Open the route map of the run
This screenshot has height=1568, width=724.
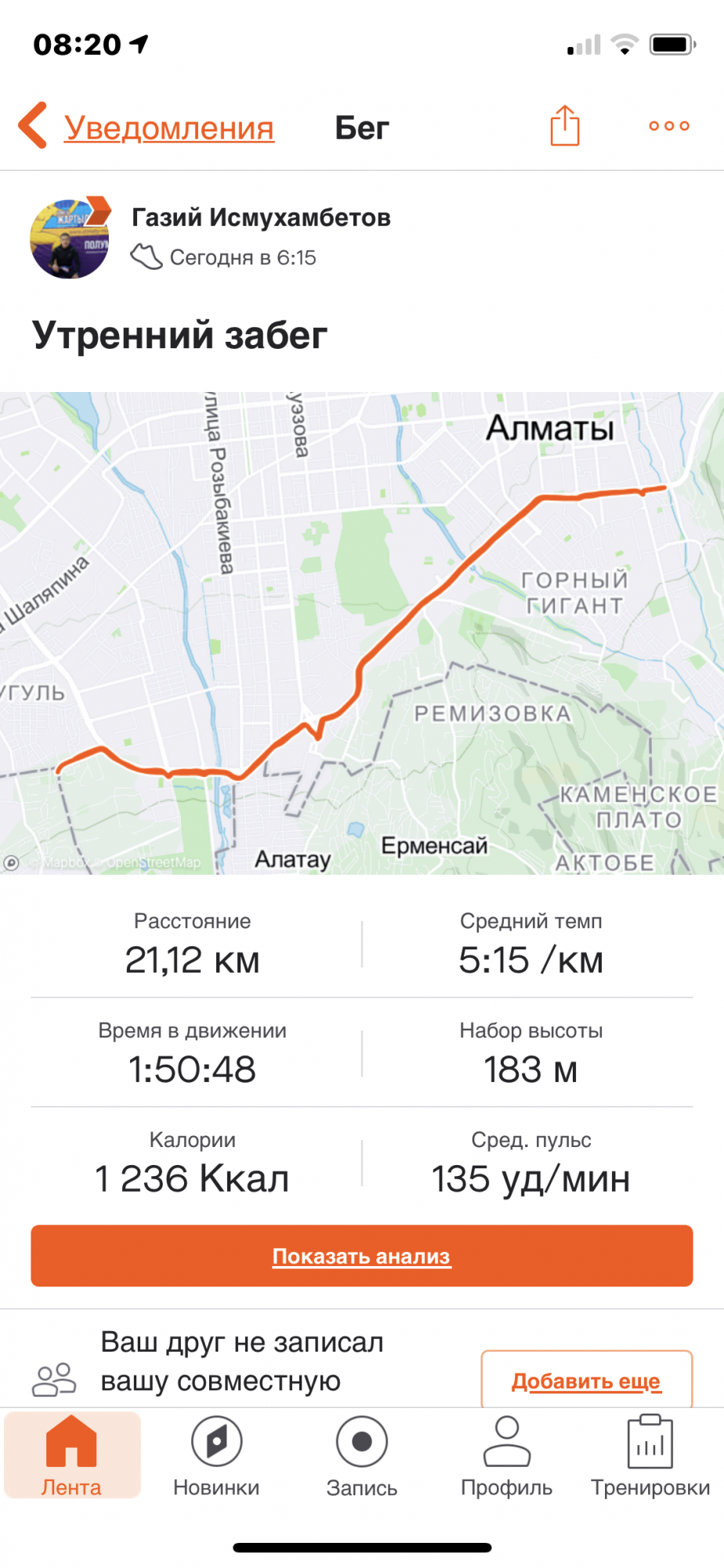click(362, 633)
